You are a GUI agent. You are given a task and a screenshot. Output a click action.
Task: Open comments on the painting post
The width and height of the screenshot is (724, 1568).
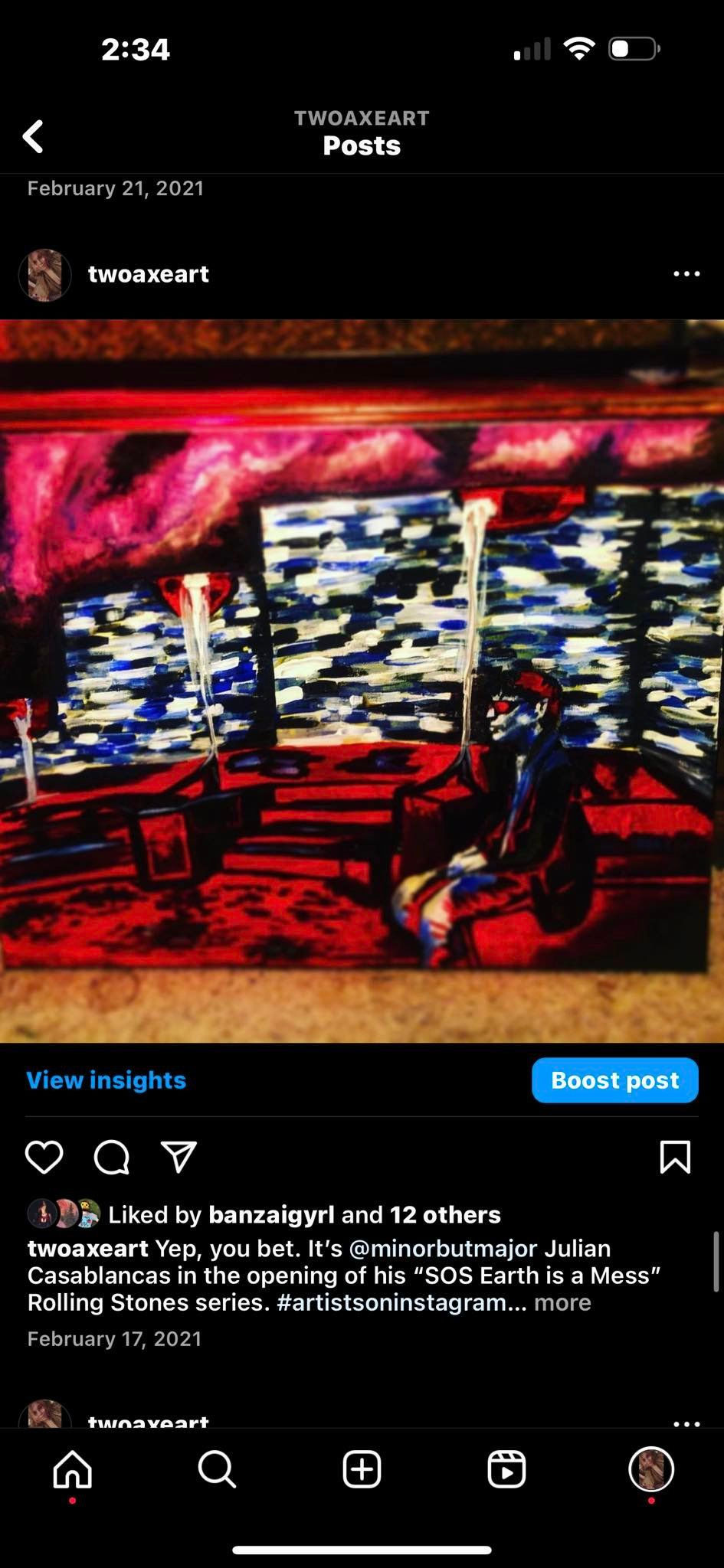point(112,1157)
